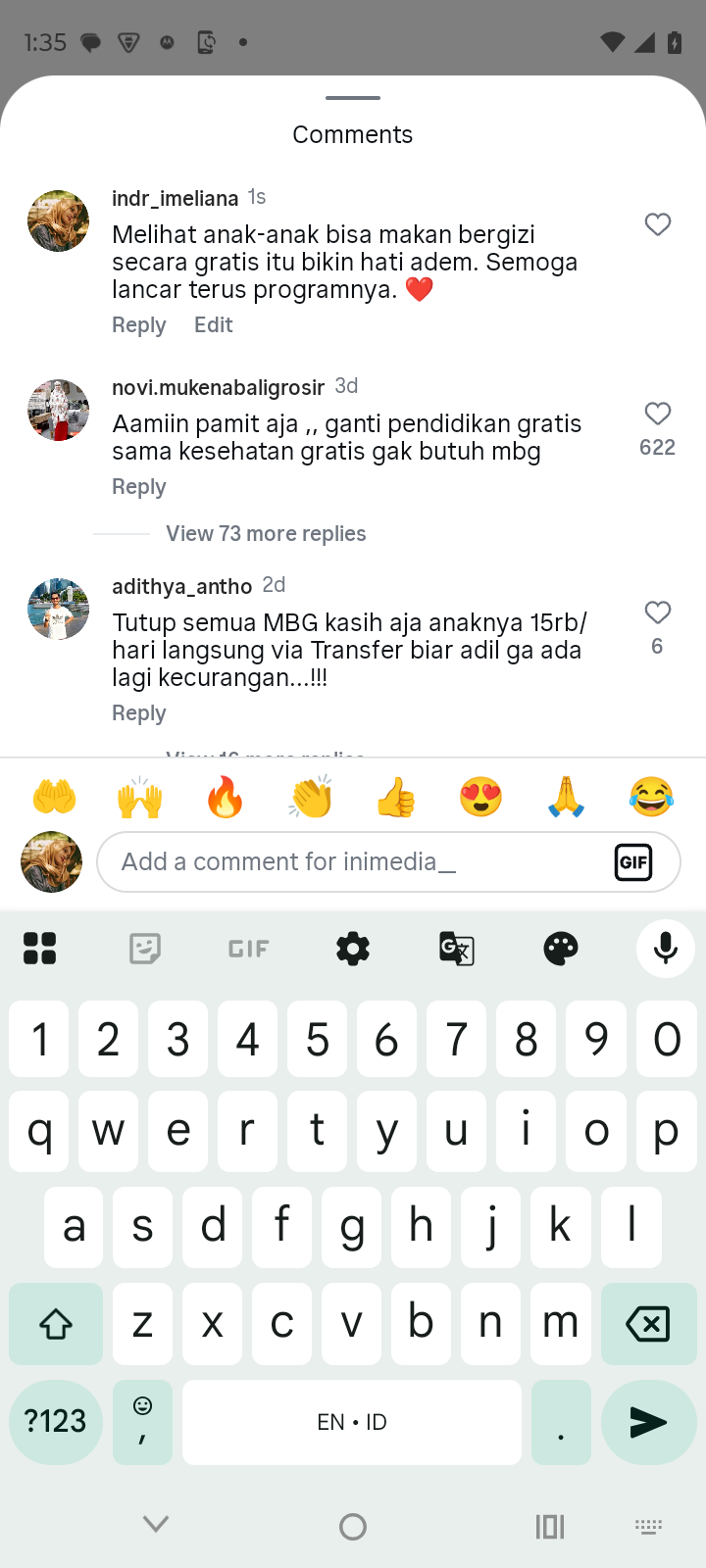Viewport: 706px width, 1568px height.
Task: Add the clapping hands emoji
Action: tap(310, 798)
